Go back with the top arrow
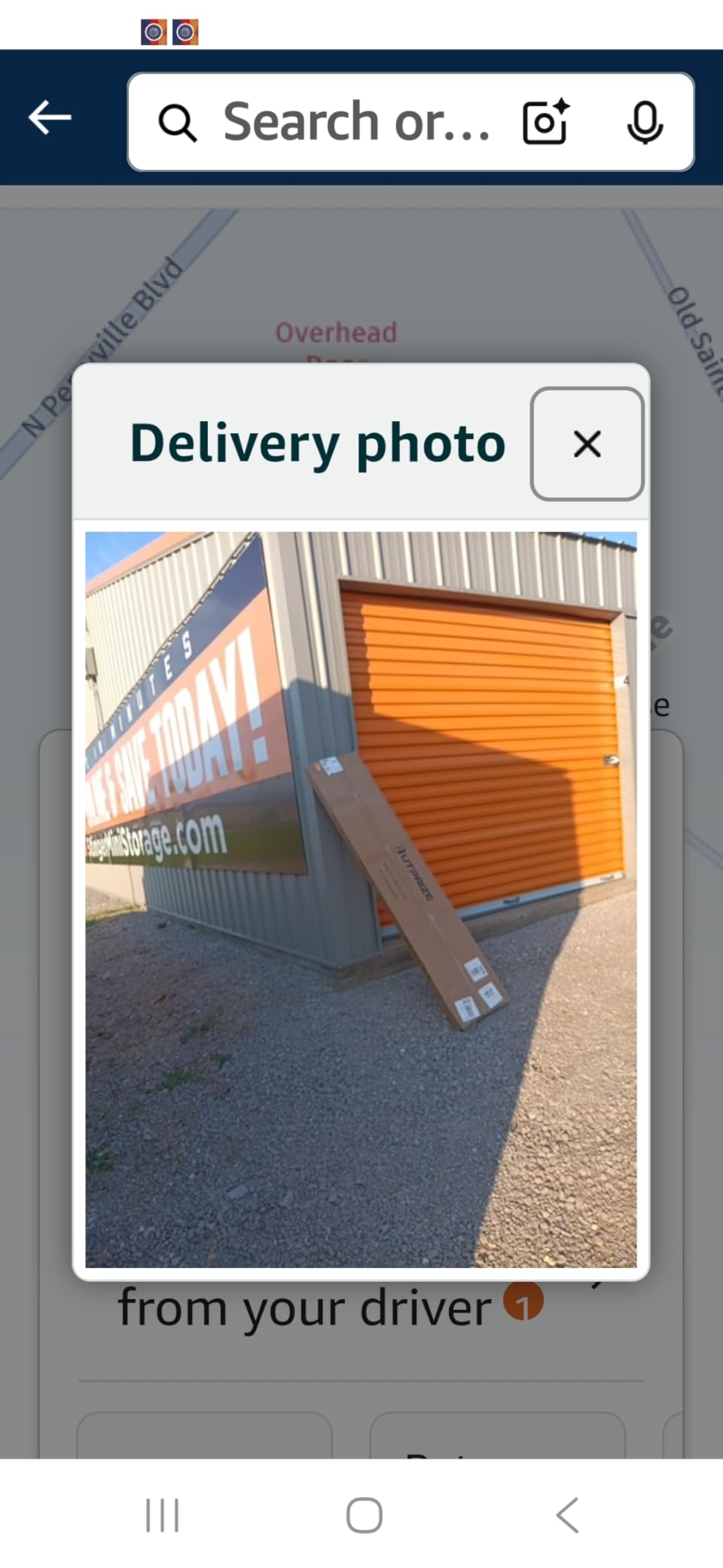The height and width of the screenshot is (1568, 723). click(x=50, y=118)
